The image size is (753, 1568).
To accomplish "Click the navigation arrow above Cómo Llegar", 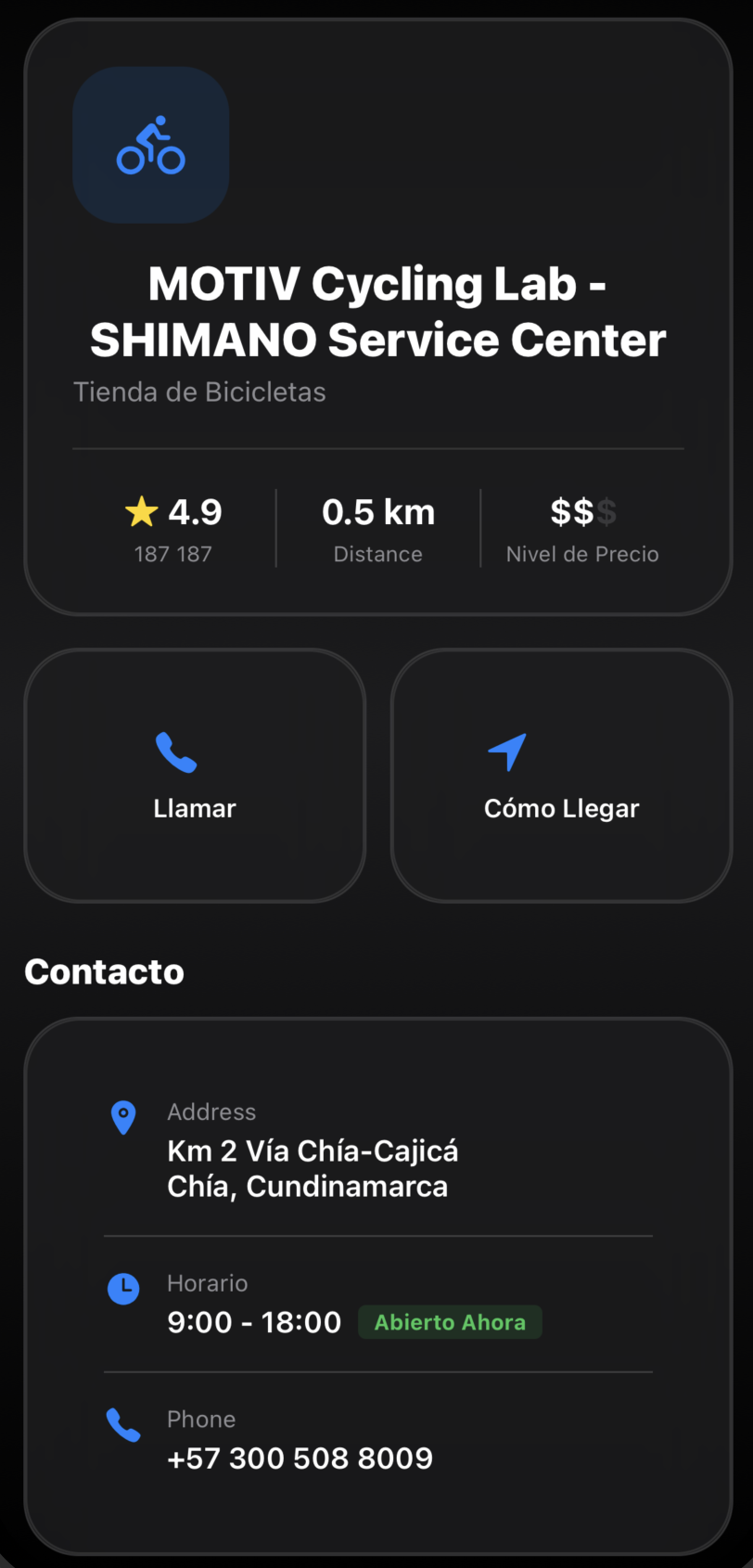I will point(507,752).
